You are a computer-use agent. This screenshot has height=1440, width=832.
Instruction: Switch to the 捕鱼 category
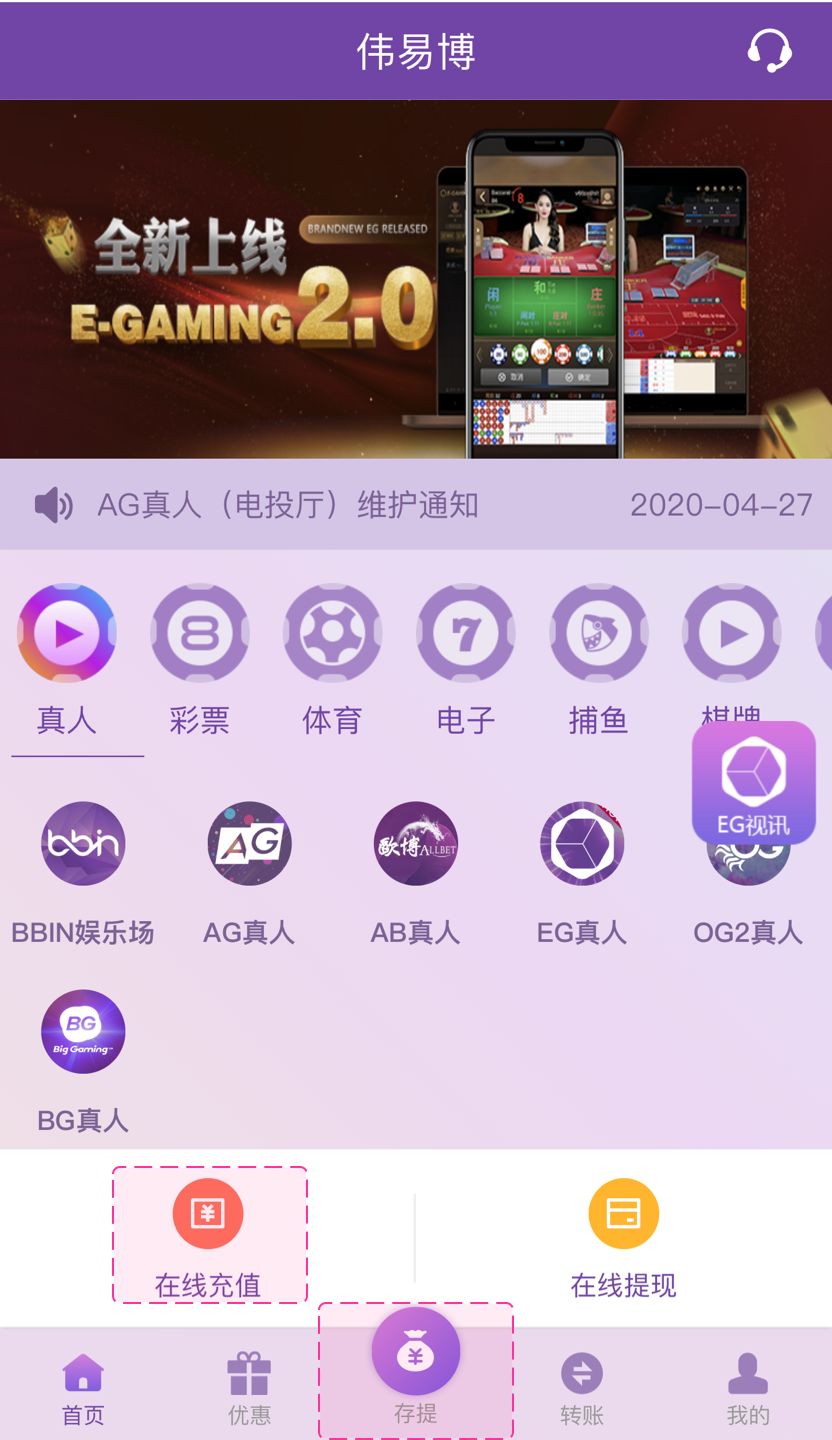[598, 660]
